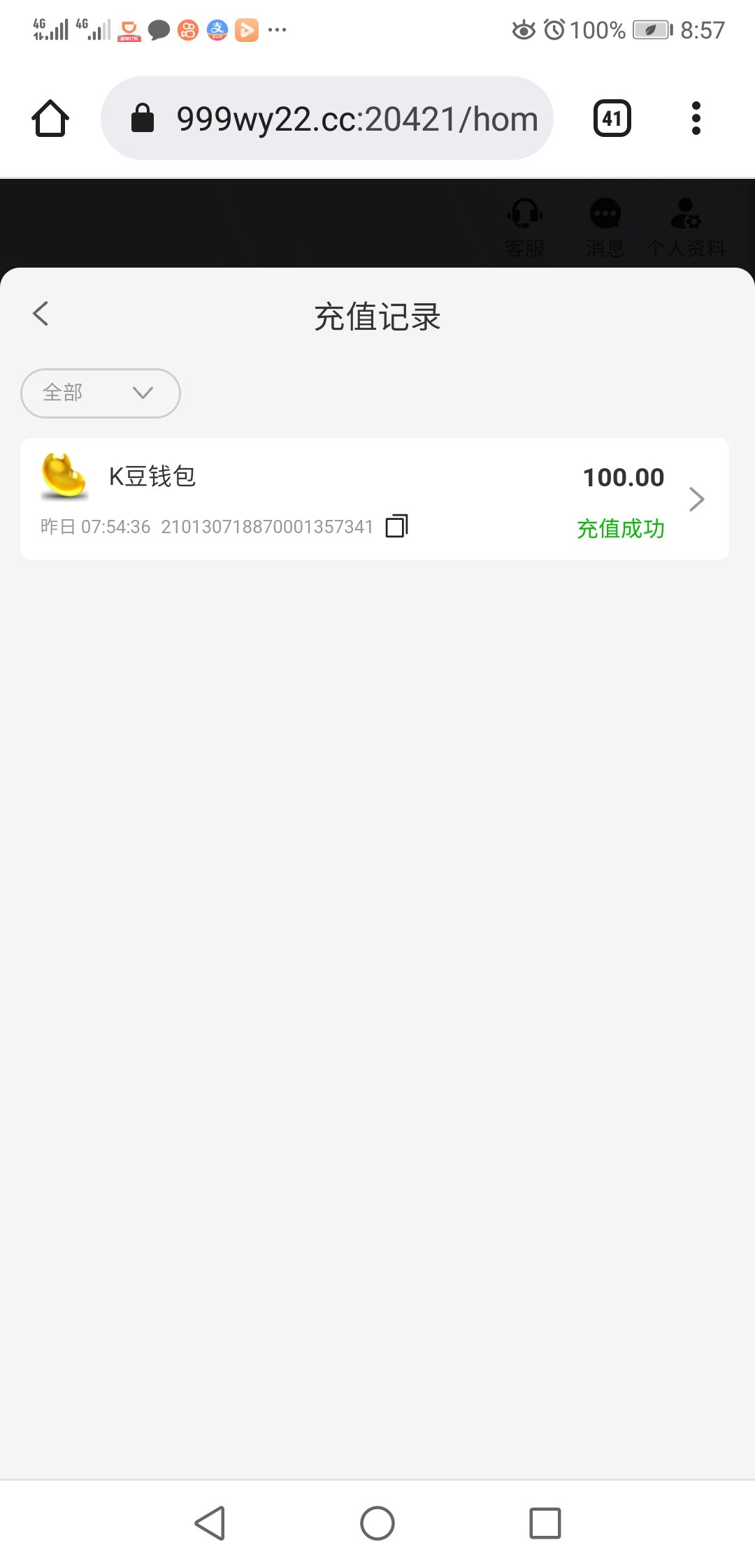Viewport: 755px width, 1568px height.
Task: Collapse the 全部 dropdown arrow
Action: [x=143, y=393]
